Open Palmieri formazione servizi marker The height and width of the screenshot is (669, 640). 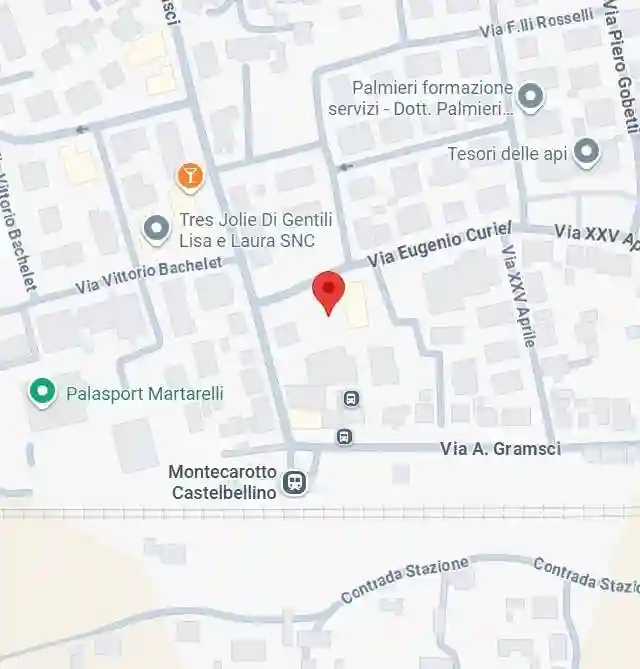coord(532,97)
